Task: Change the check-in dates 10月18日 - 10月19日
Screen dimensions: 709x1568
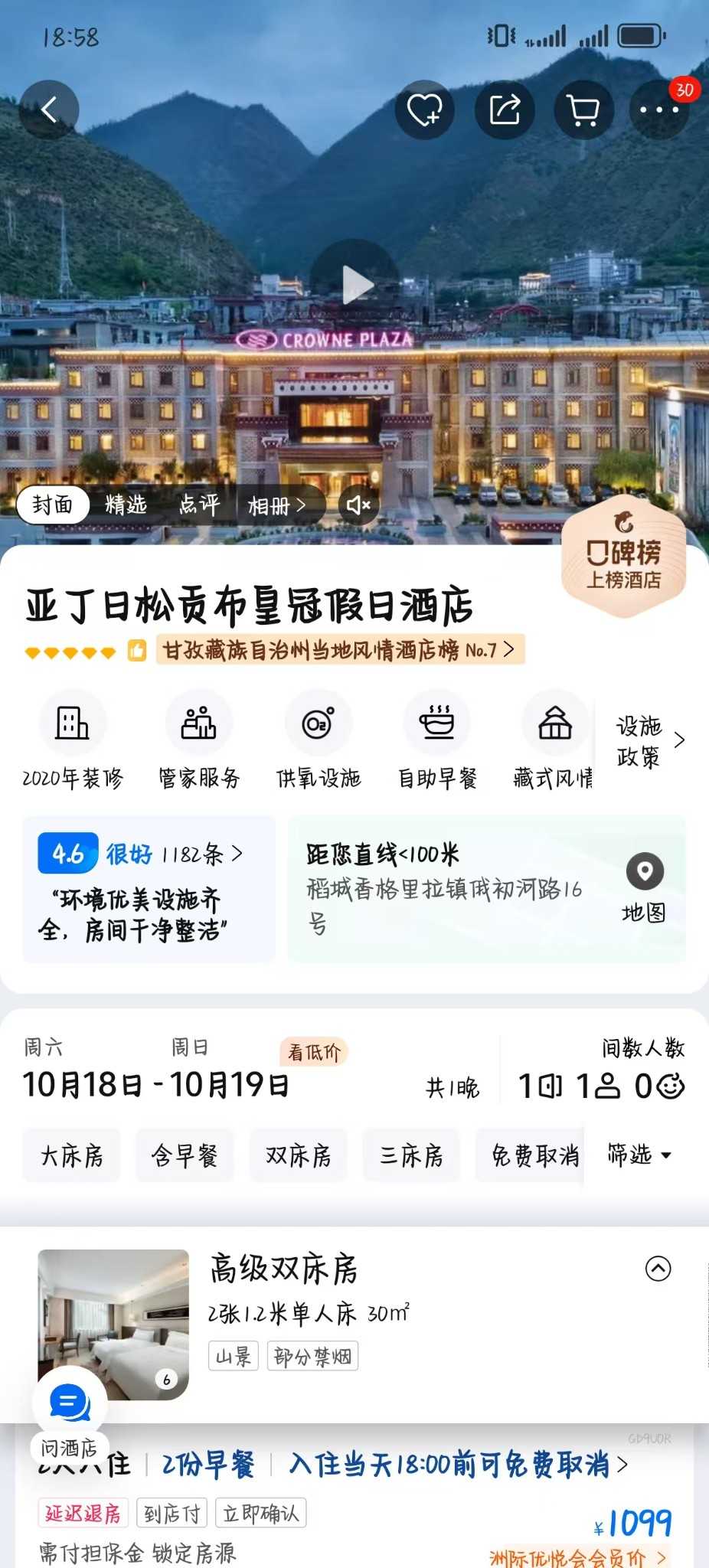Action: 156,1084
